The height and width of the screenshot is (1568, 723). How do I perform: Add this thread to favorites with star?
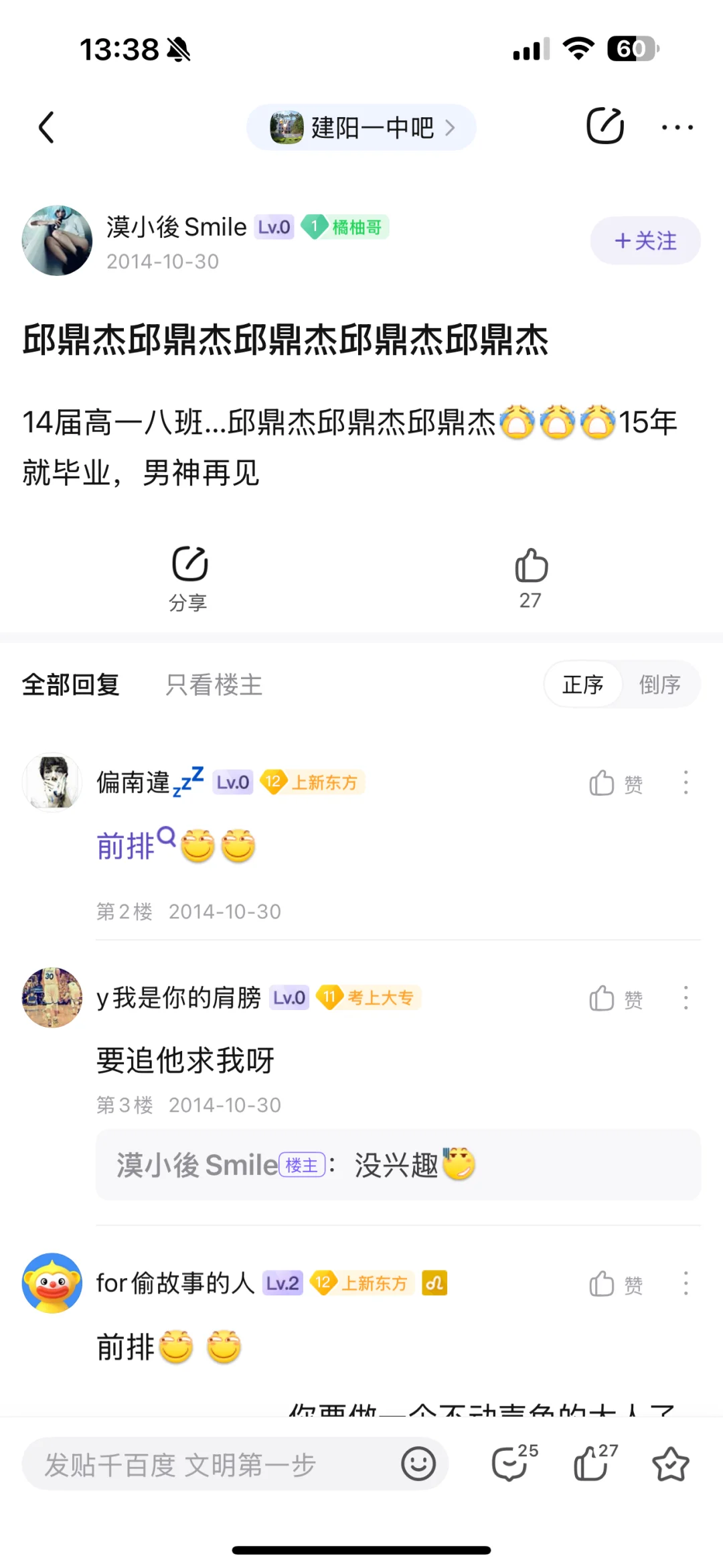point(670,1464)
